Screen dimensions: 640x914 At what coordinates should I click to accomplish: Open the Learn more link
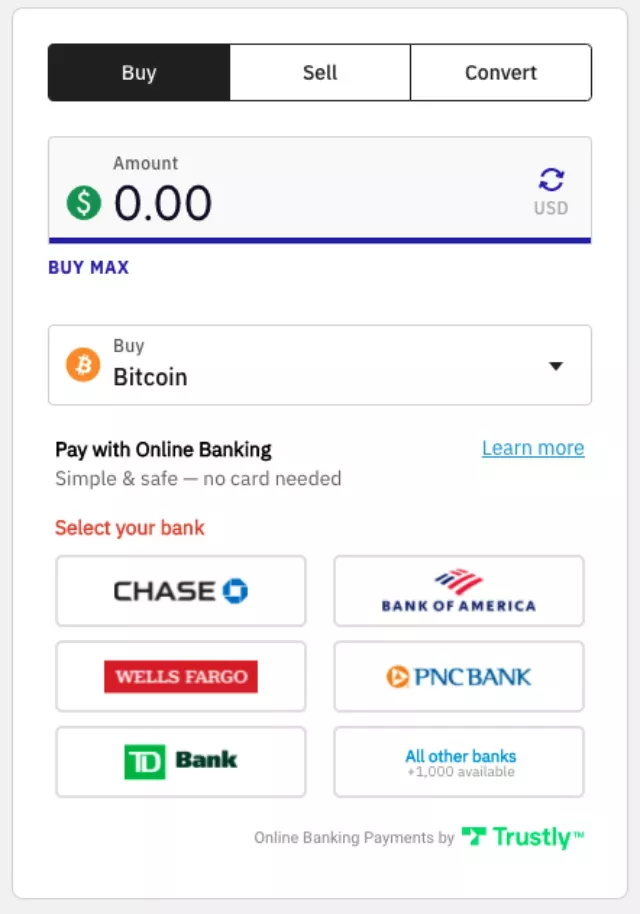(x=533, y=448)
